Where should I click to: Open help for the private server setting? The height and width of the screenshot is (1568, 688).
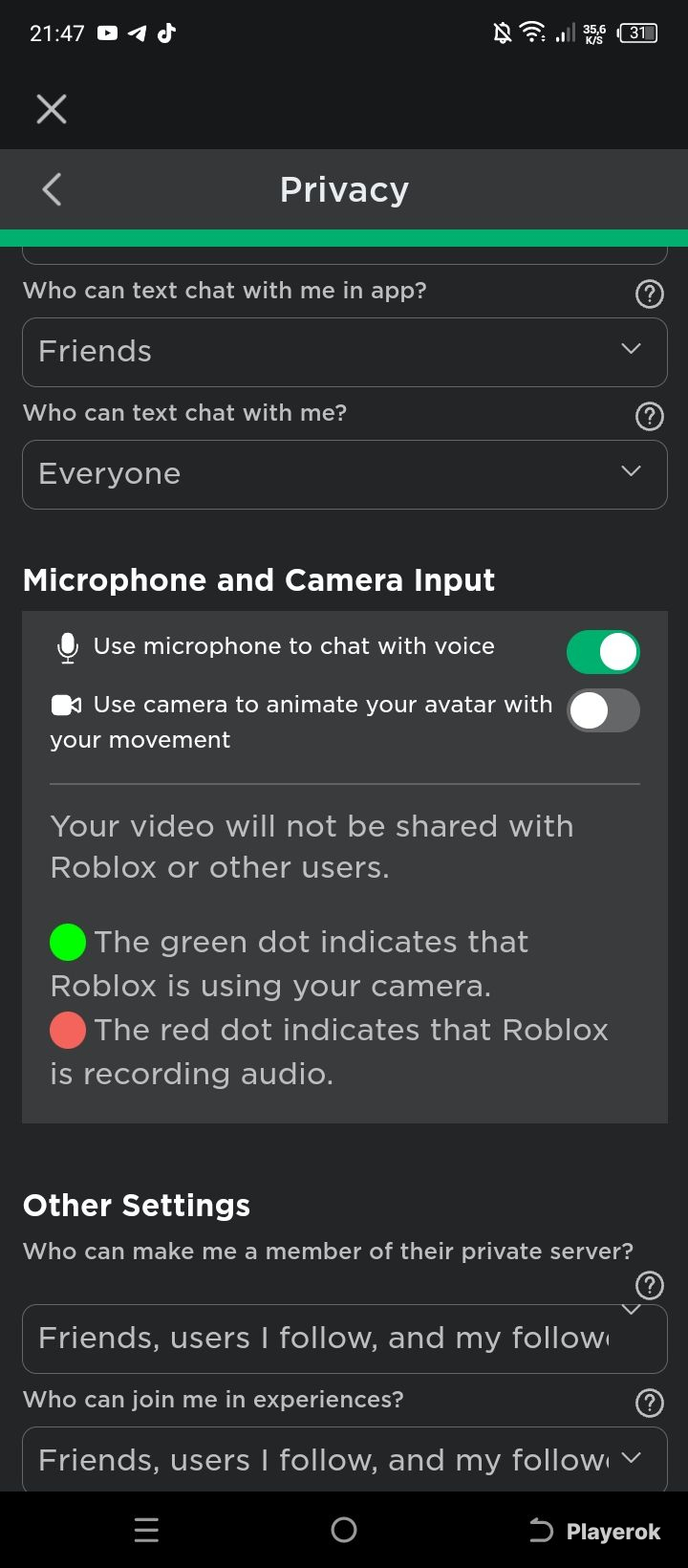click(x=650, y=1285)
